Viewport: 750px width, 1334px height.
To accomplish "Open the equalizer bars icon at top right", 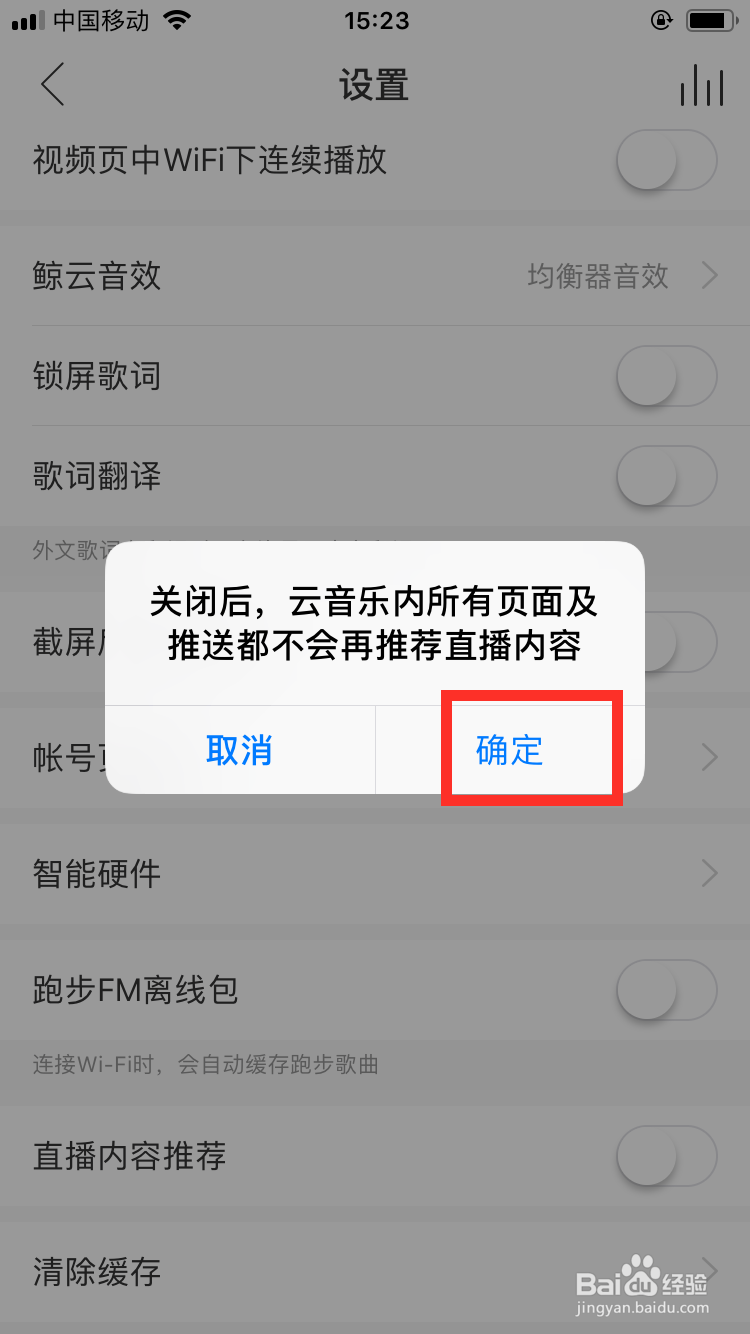I will (x=700, y=85).
